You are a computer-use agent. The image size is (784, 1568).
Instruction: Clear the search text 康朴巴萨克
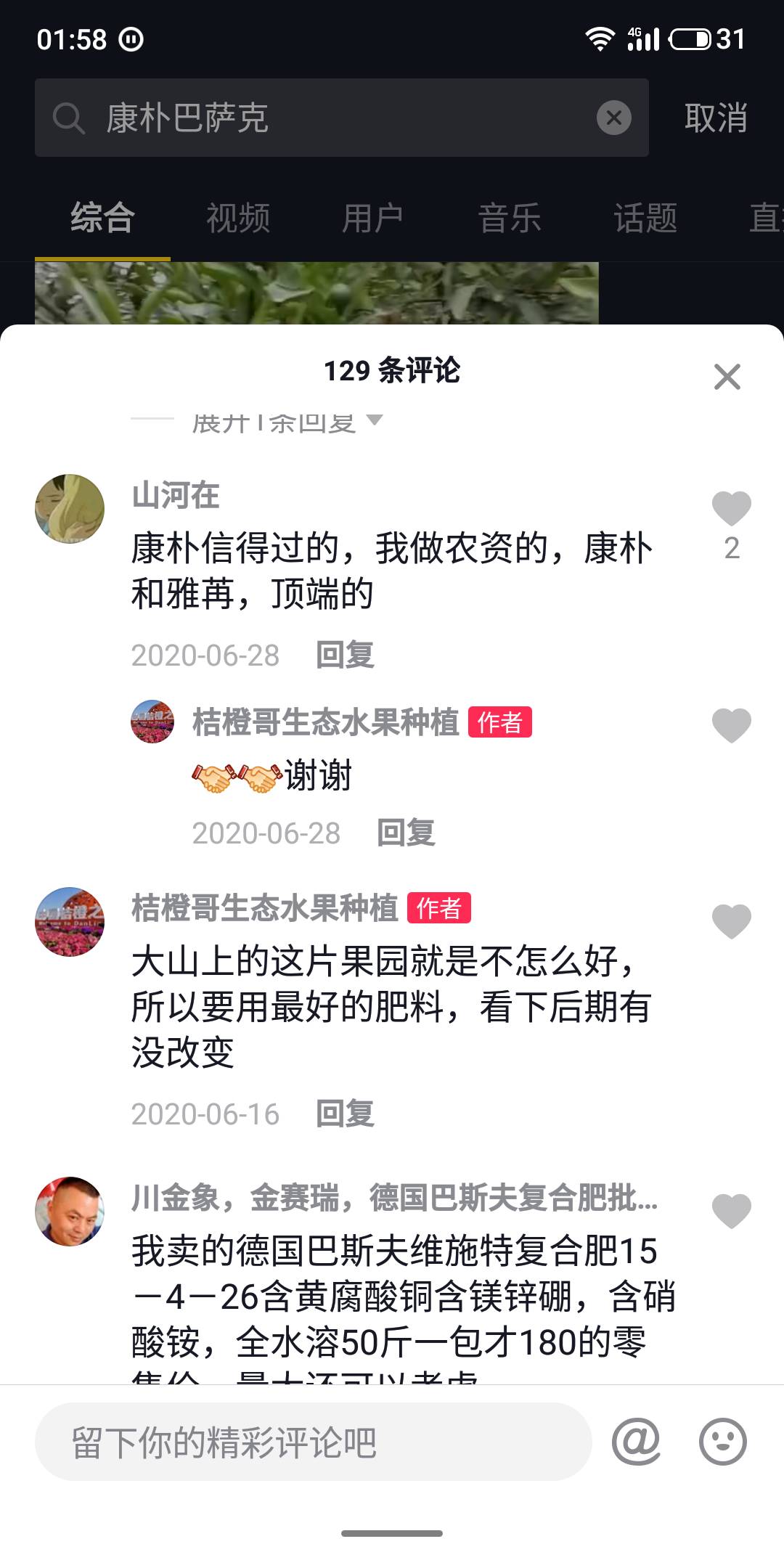[x=614, y=118]
